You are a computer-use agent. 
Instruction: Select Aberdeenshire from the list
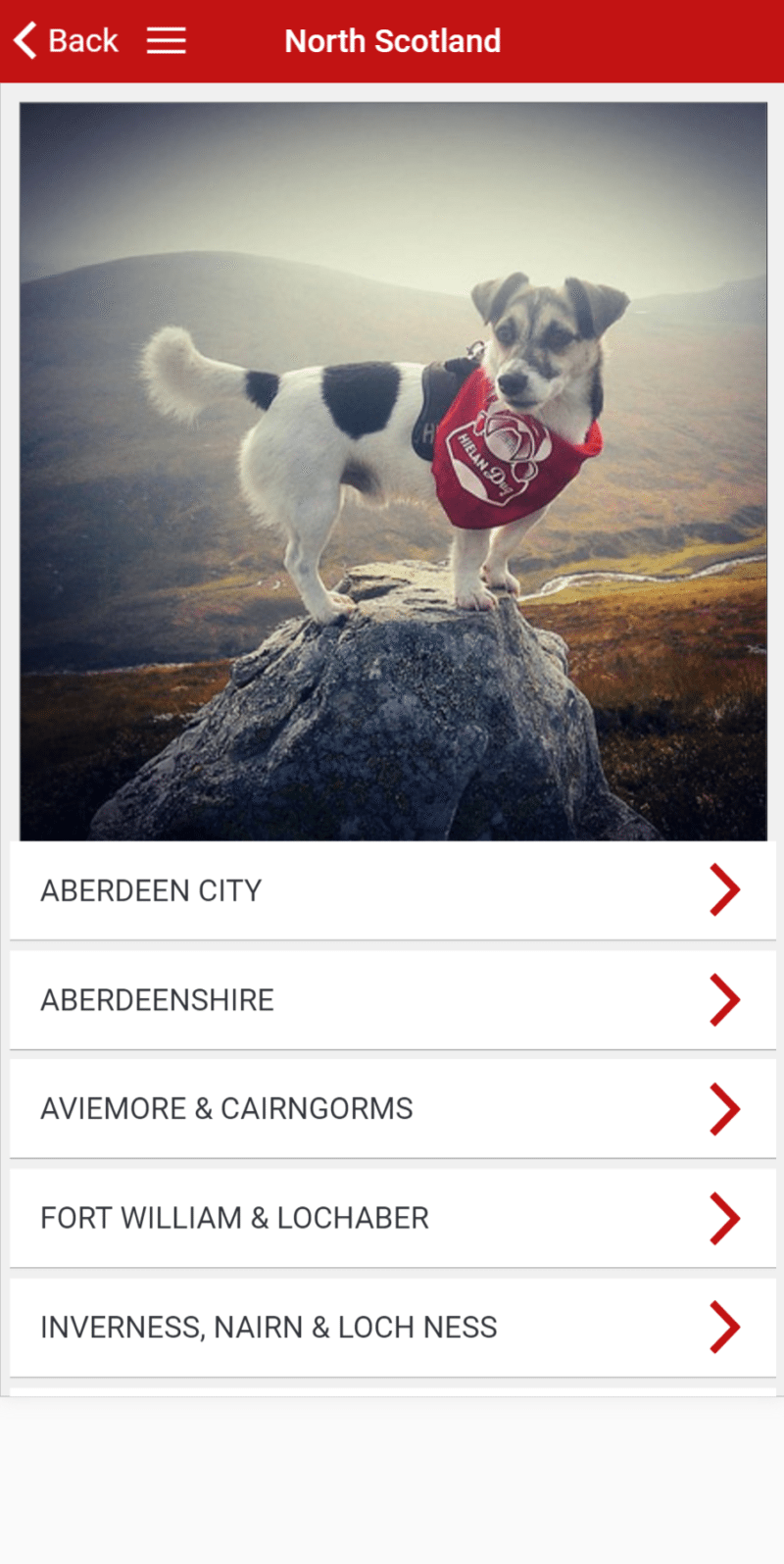392,1000
